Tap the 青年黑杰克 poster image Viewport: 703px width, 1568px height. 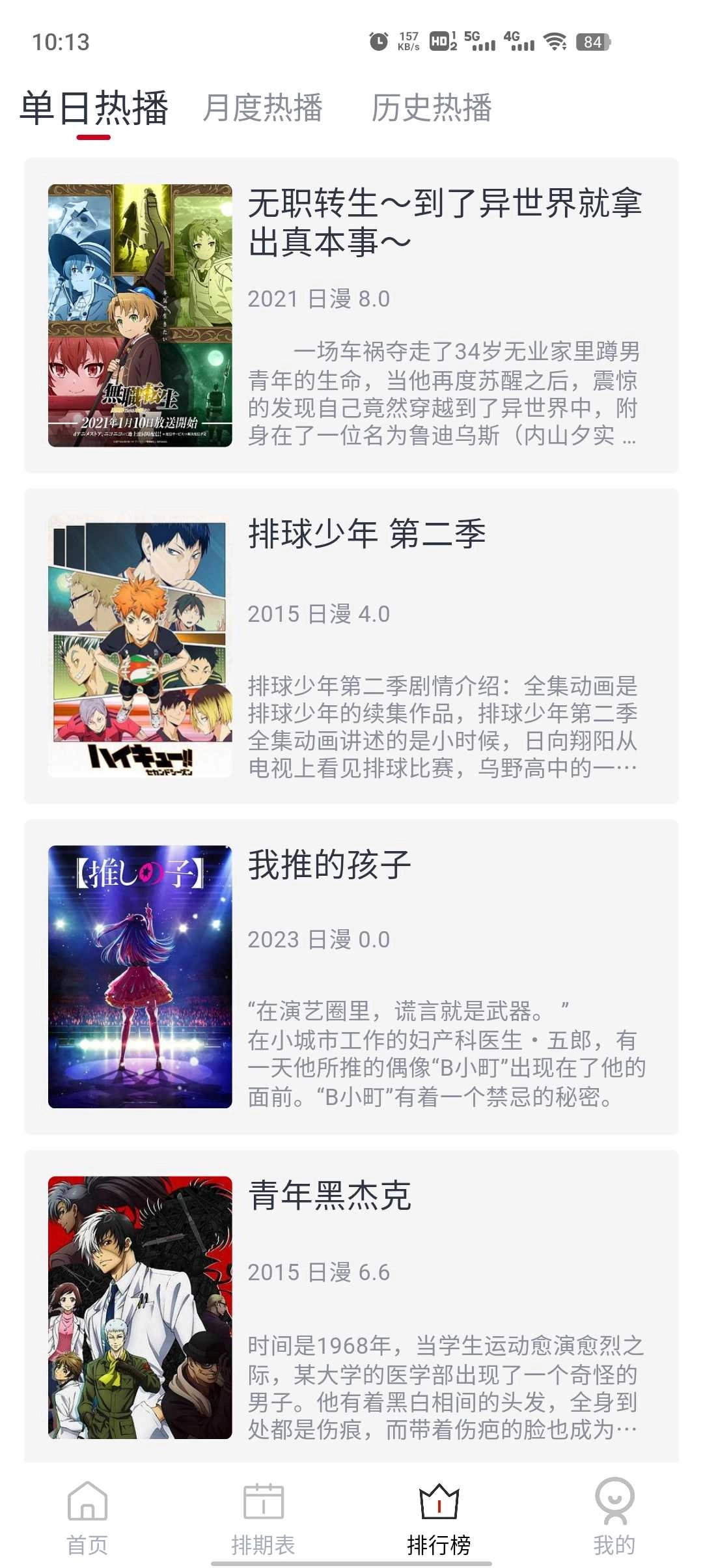(x=141, y=1309)
